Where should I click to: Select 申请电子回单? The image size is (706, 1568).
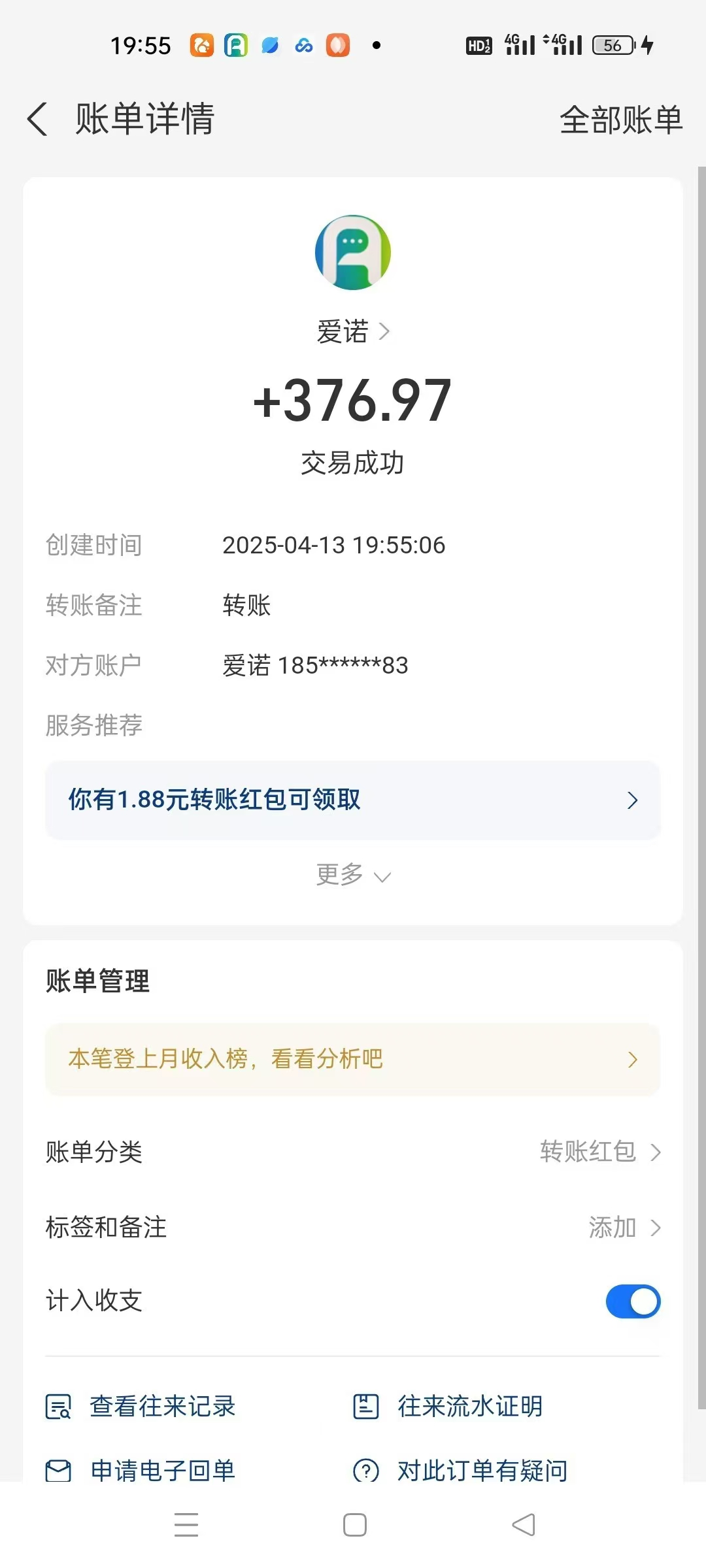coord(141,1471)
